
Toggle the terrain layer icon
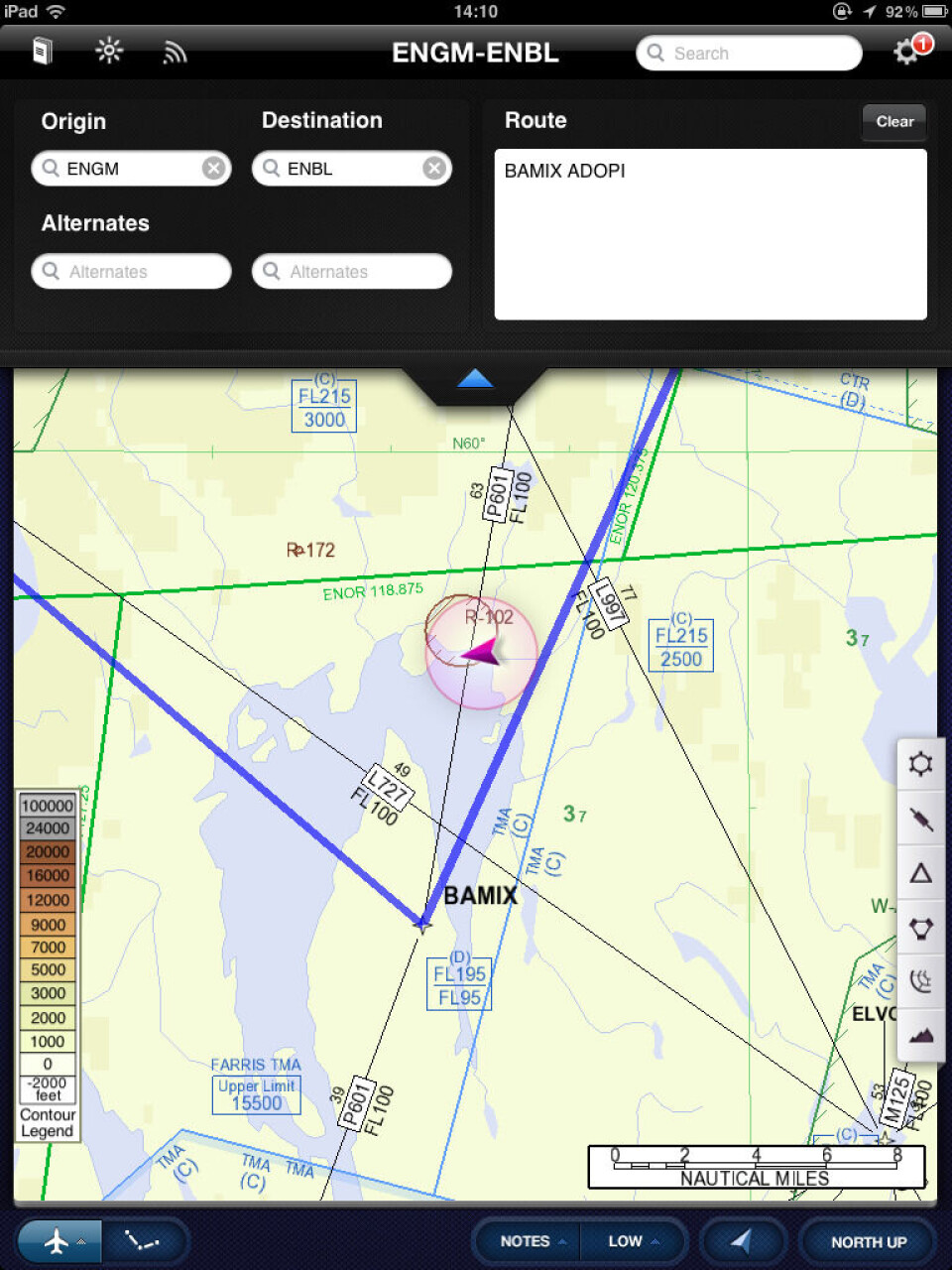[921, 1036]
